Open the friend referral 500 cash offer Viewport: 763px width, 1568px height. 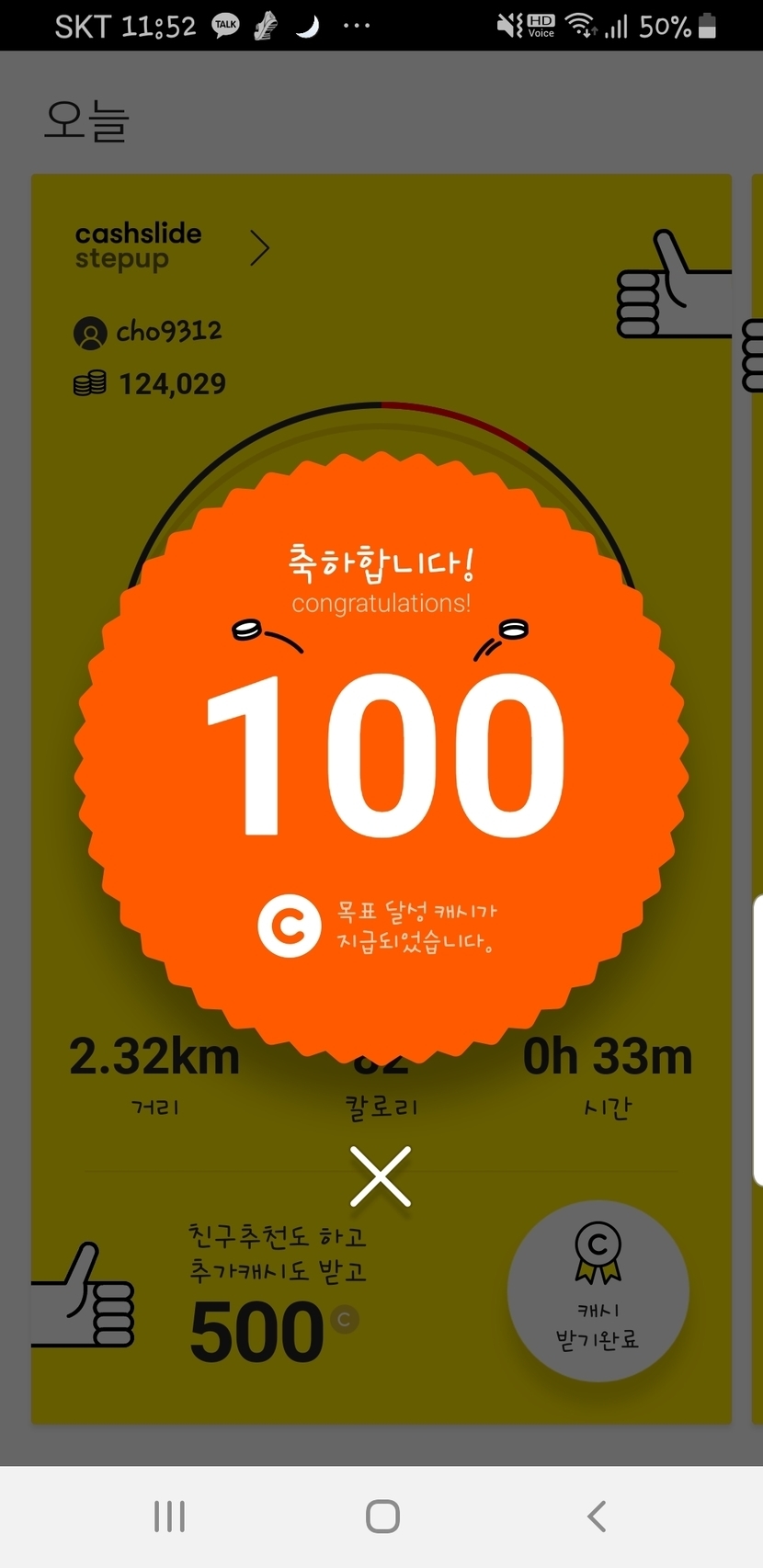pyautogui.click(x=276, y=1296)
